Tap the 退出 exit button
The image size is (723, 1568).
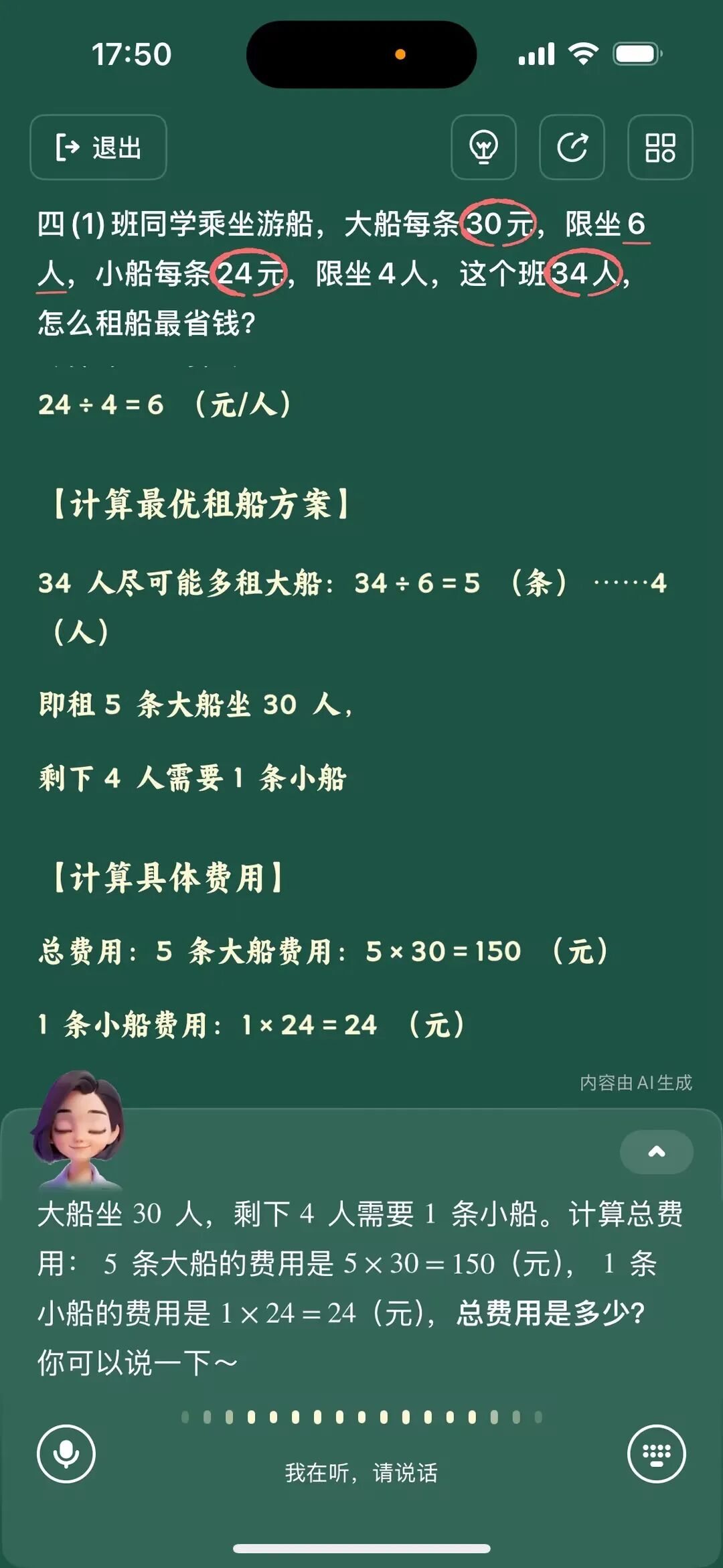point(98,147)
